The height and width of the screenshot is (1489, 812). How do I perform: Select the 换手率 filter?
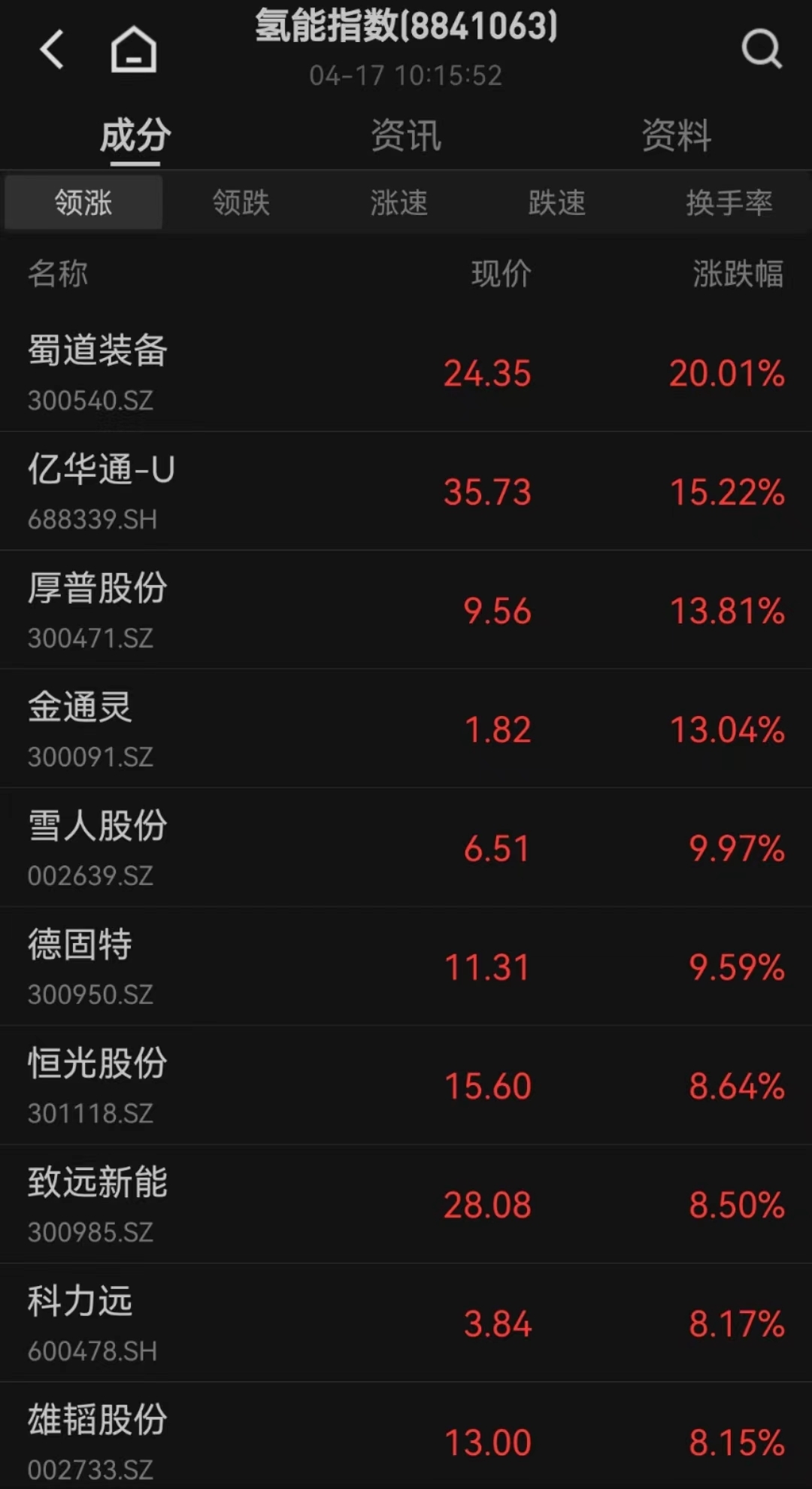[729, 202]
